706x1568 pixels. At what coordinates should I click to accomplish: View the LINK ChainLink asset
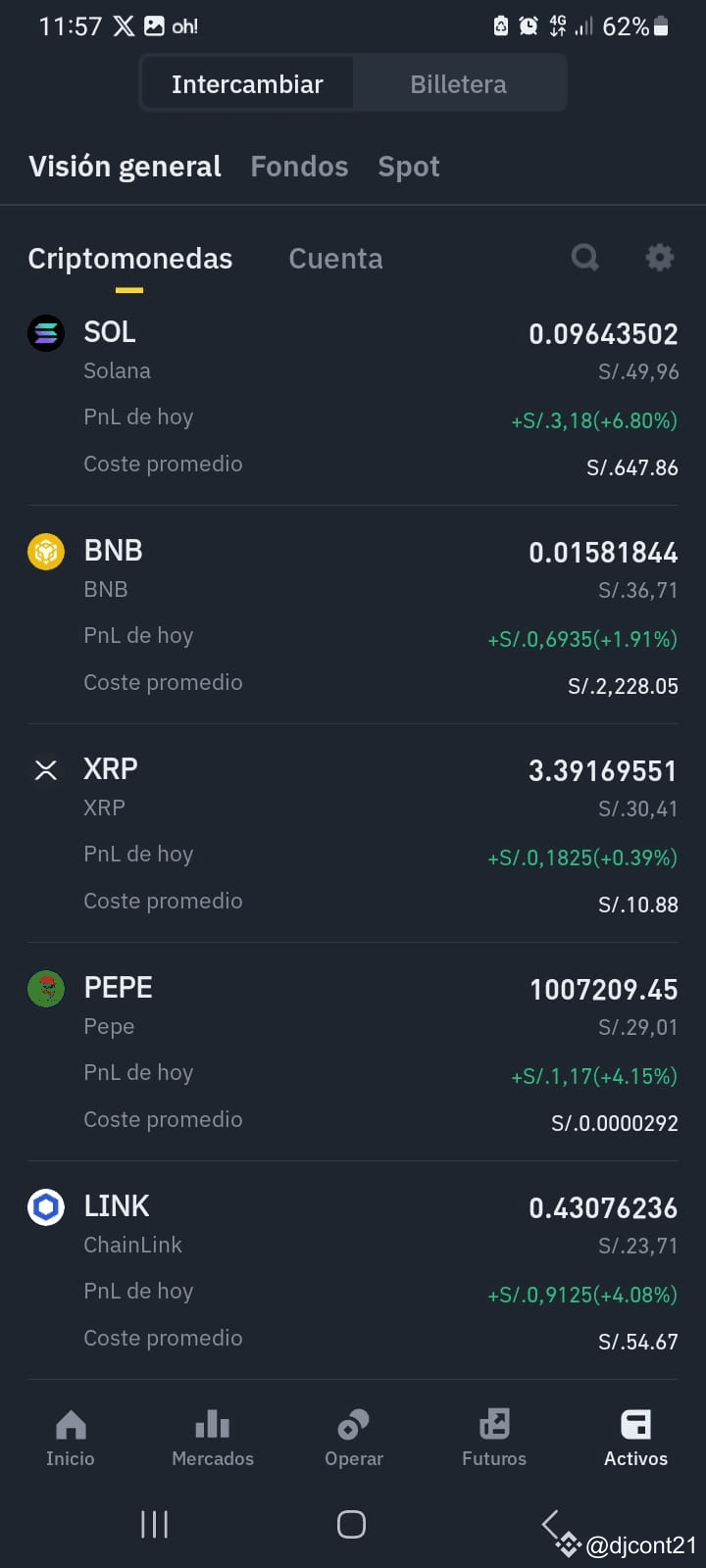(x=353, y=1271)
